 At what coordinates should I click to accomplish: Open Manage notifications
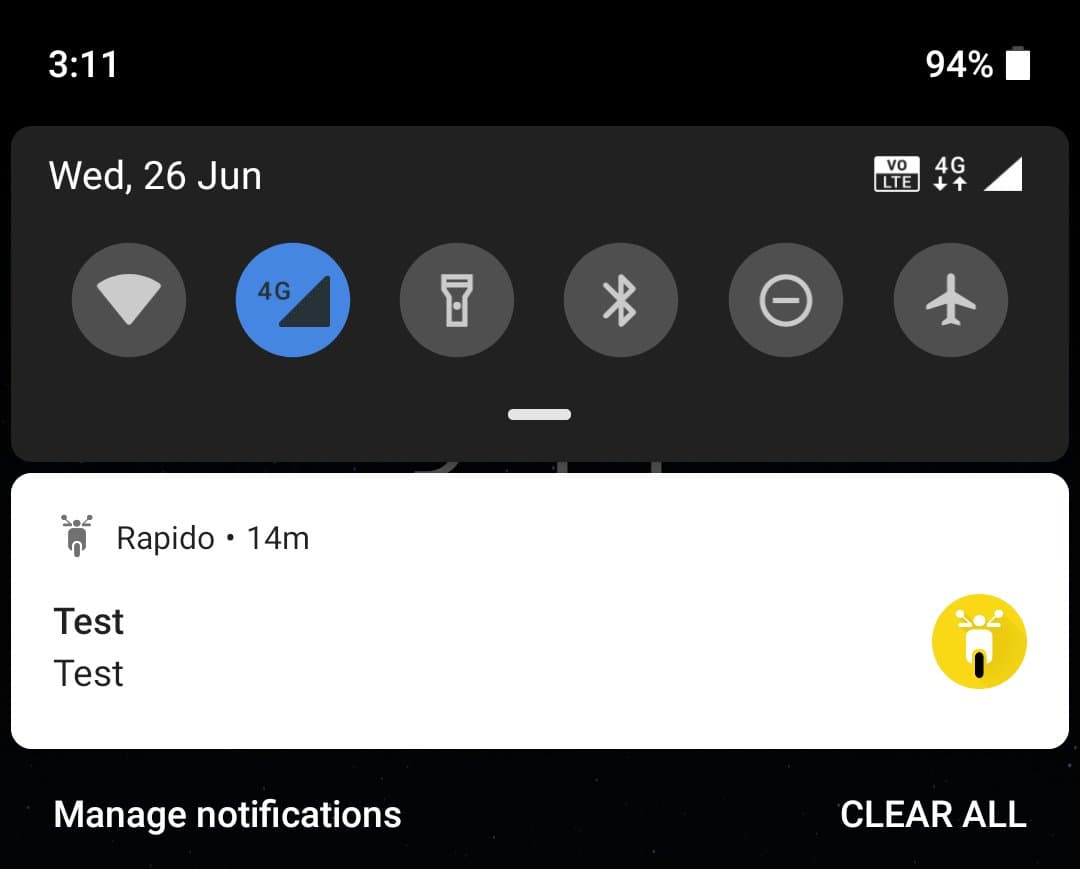click(x=227, y=814)
